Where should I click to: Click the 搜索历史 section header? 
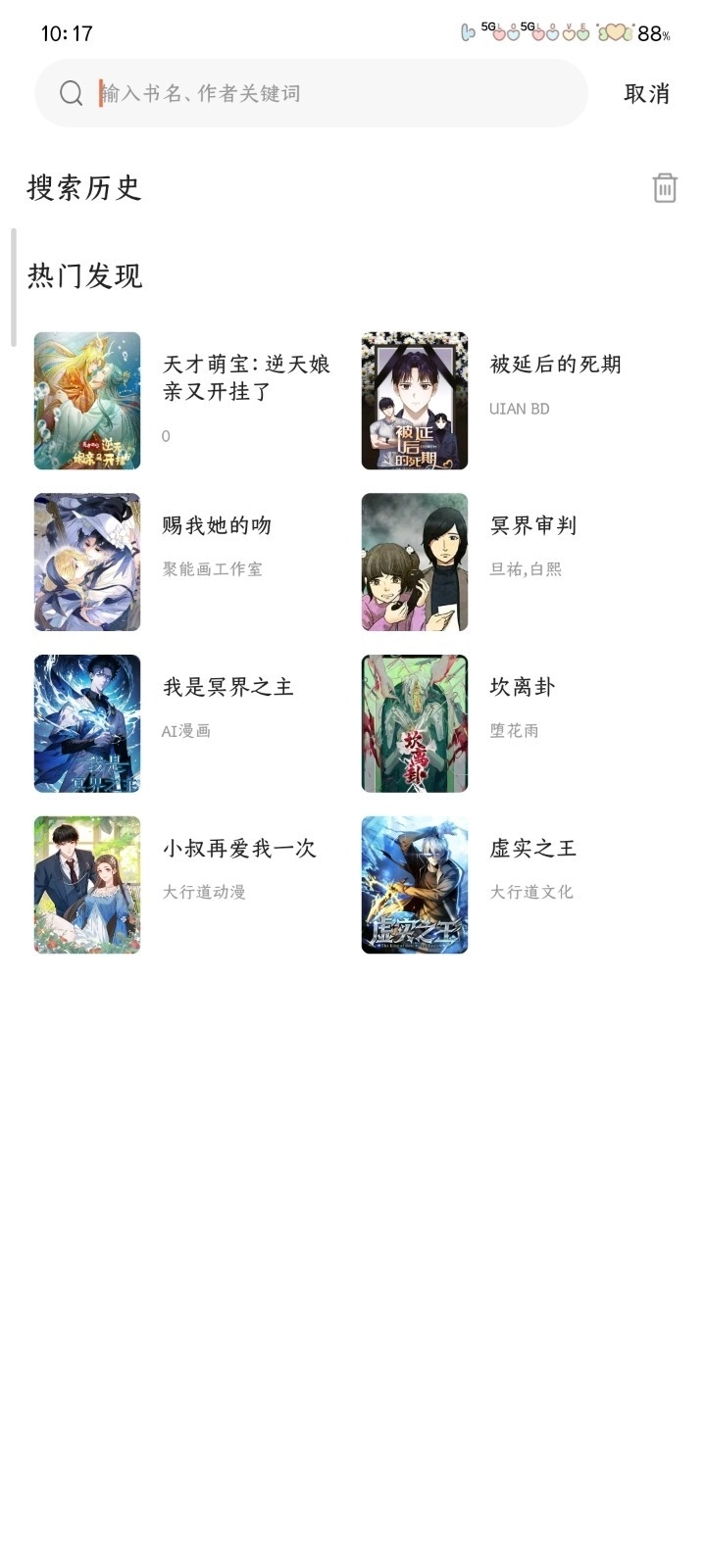pos(84,187)
